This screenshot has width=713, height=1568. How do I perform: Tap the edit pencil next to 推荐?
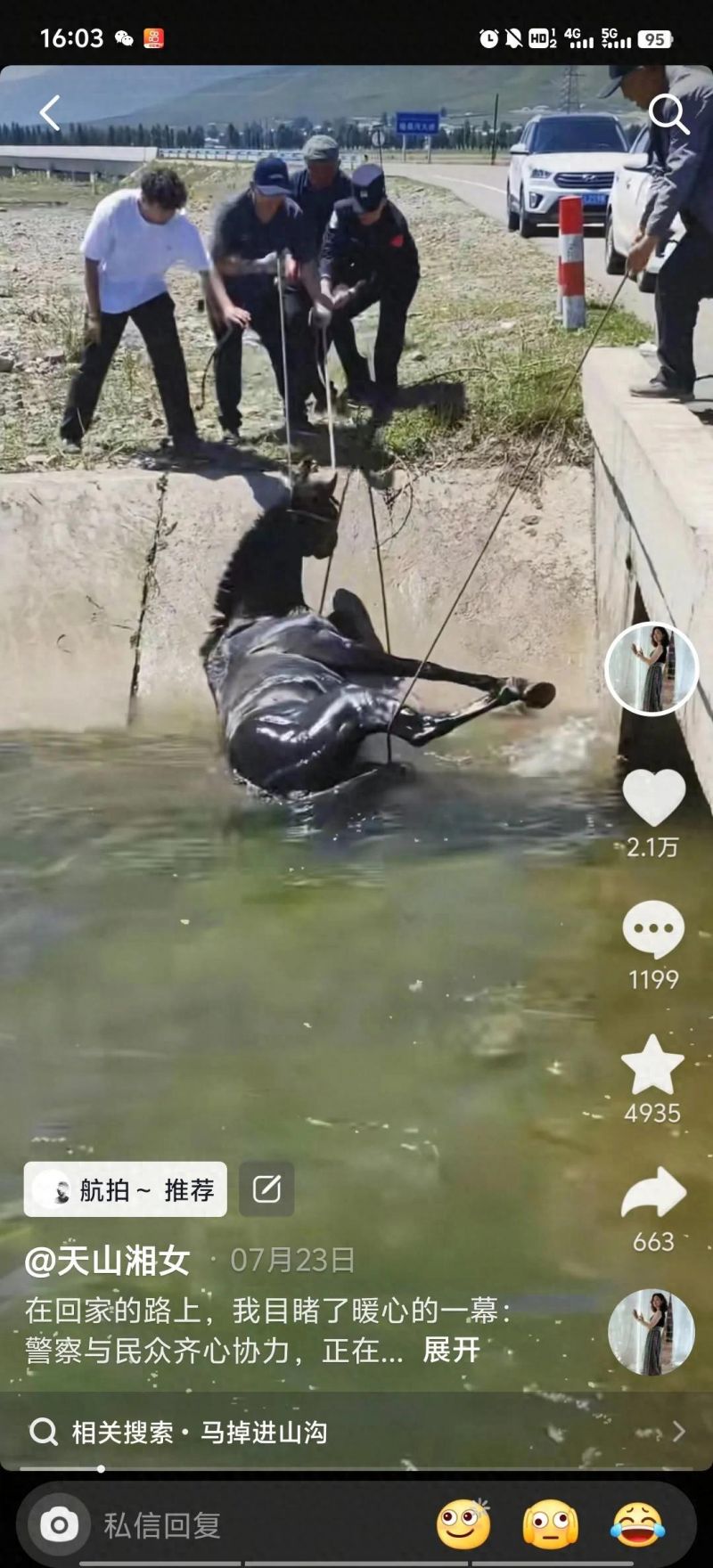[x=266, y=1189]
